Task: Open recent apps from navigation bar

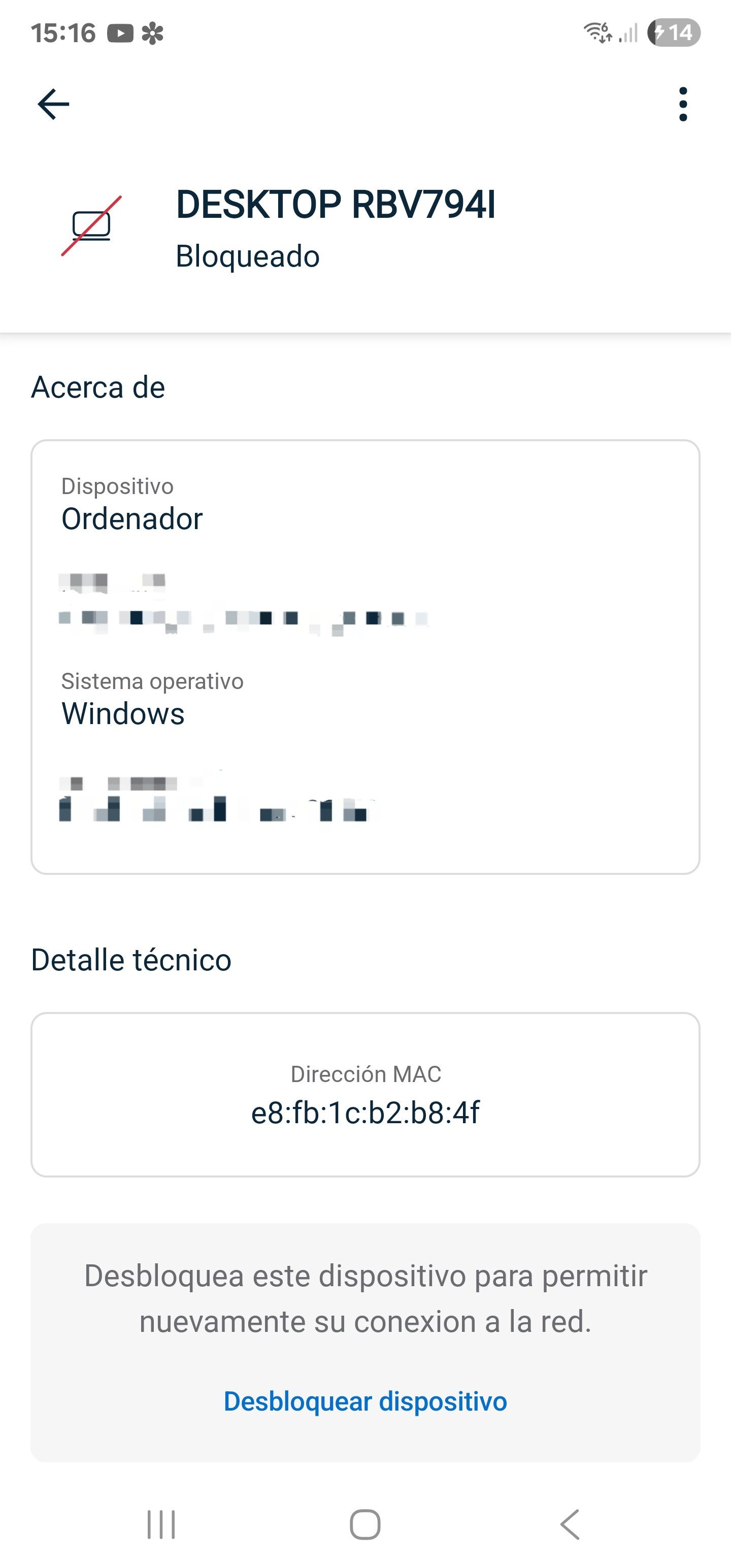Action: (161, 1524)
